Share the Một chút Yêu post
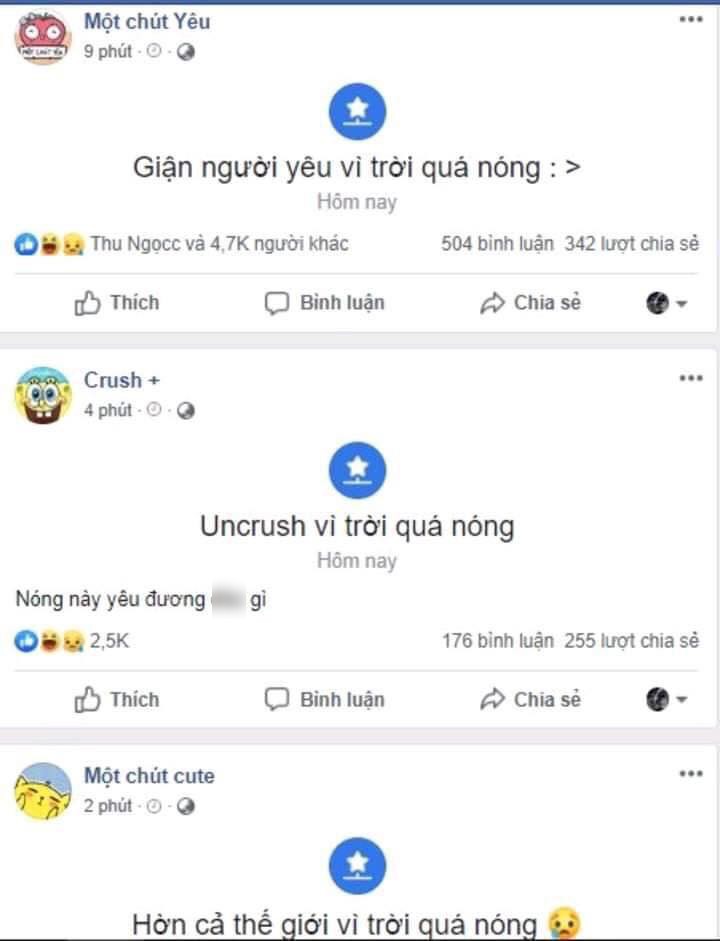This screenshot has width=720, height=941. coord(530,303)
